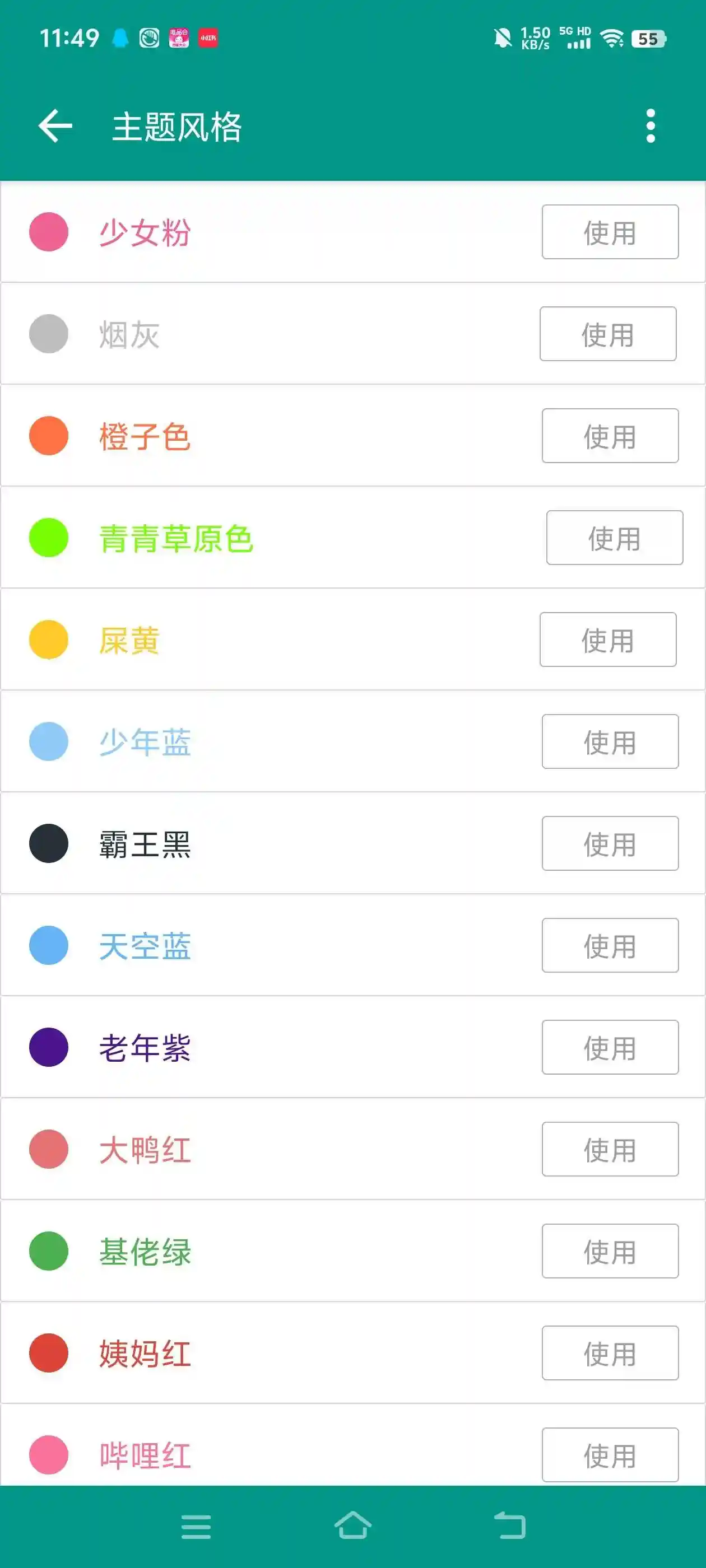The width and height of the screenshot is (706, 1568).
Task: Open the three-dot overflow menu
Action: 650,127
